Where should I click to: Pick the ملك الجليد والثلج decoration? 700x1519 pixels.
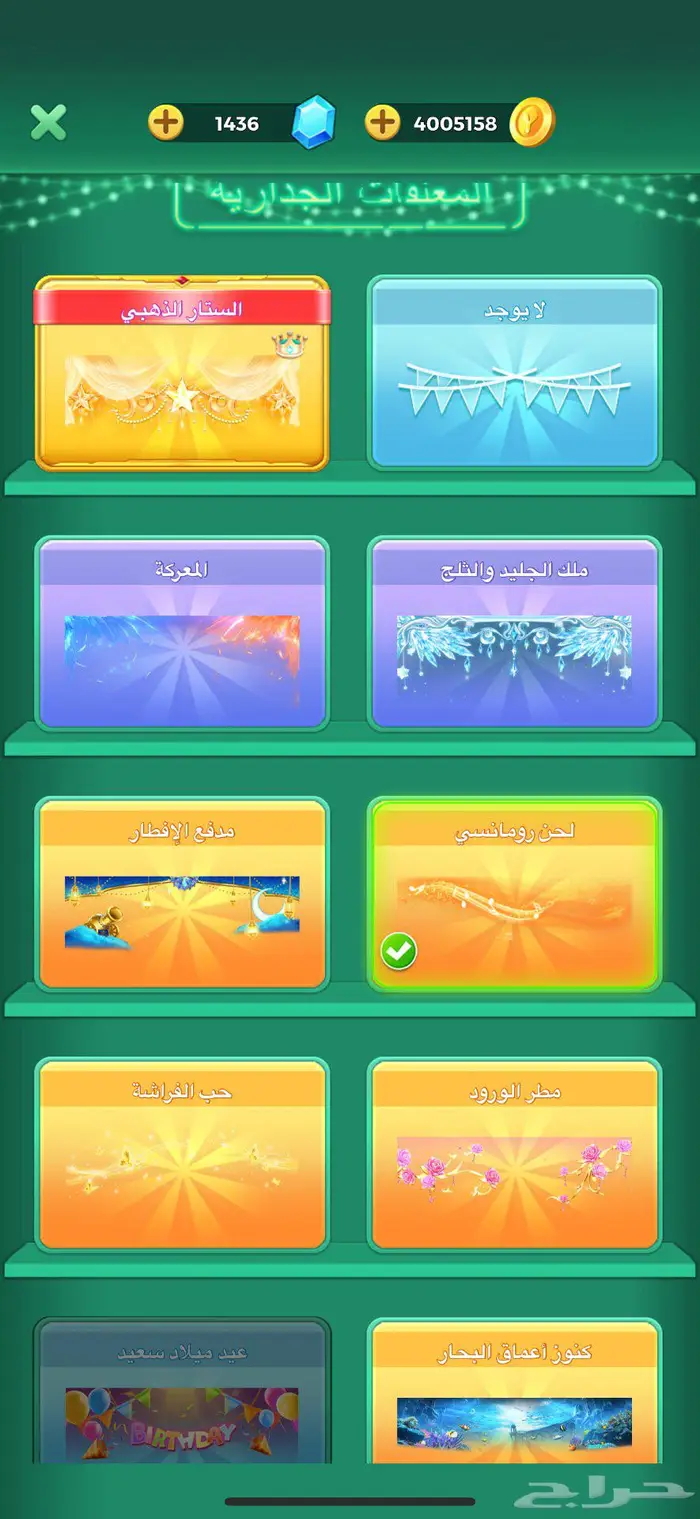(515, 633)
